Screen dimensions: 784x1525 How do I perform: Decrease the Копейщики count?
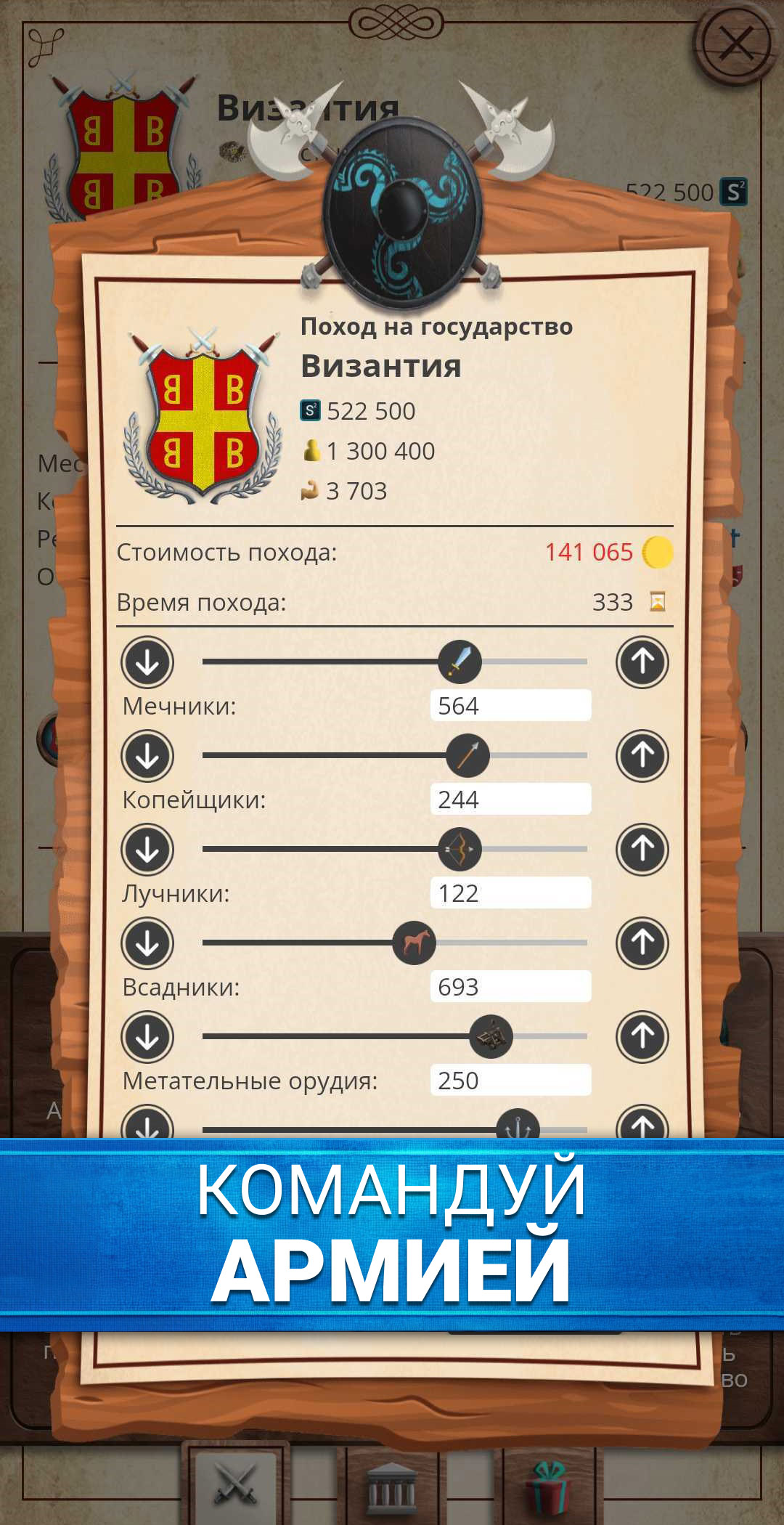[147, 756]
